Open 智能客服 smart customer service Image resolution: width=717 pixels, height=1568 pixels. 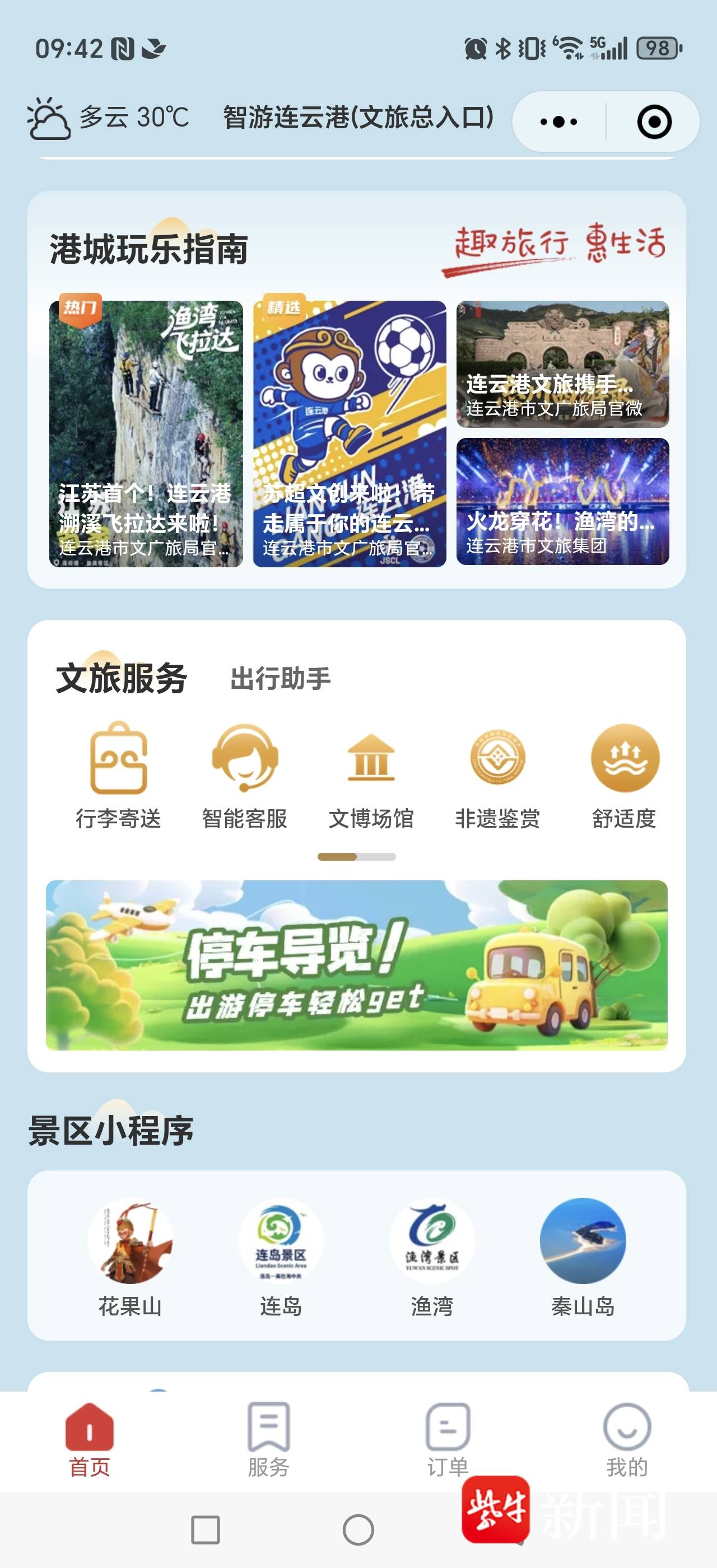point(245,776)
